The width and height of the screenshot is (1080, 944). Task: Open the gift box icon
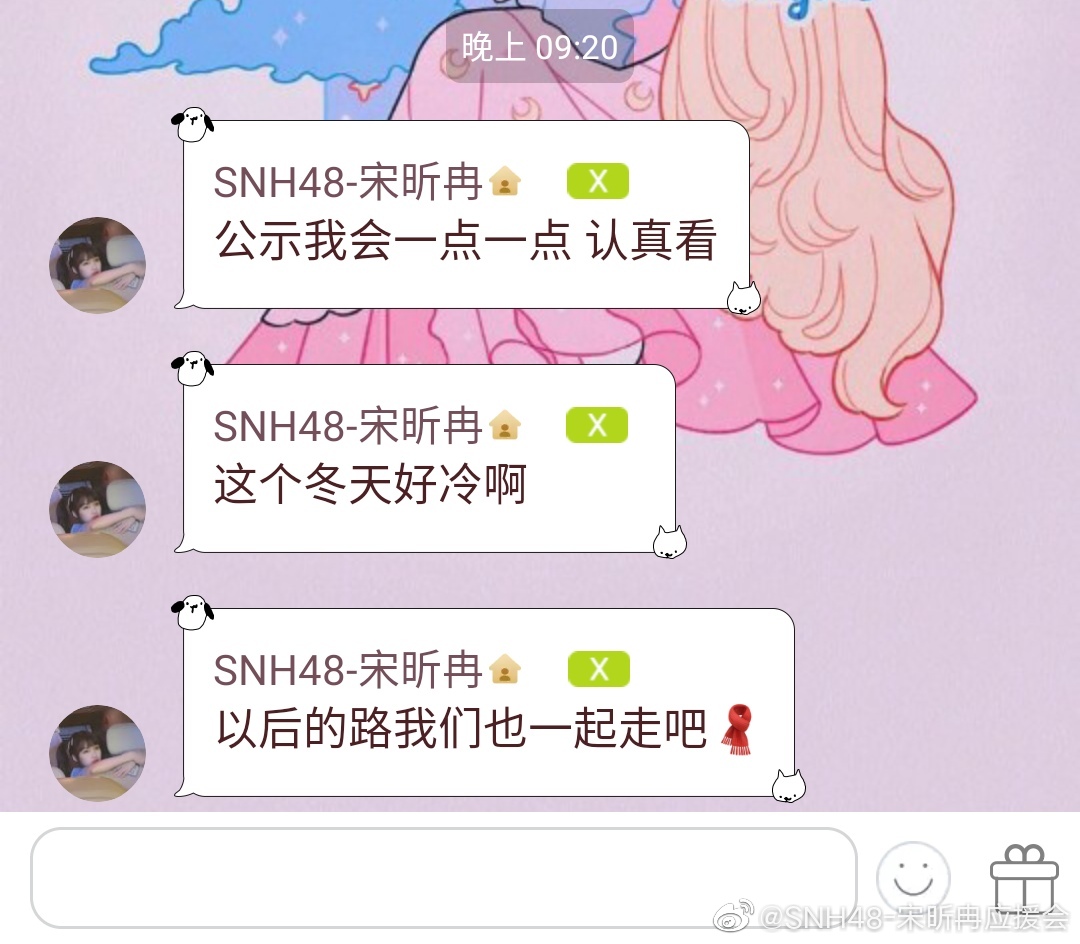[x=1023, y=877]
